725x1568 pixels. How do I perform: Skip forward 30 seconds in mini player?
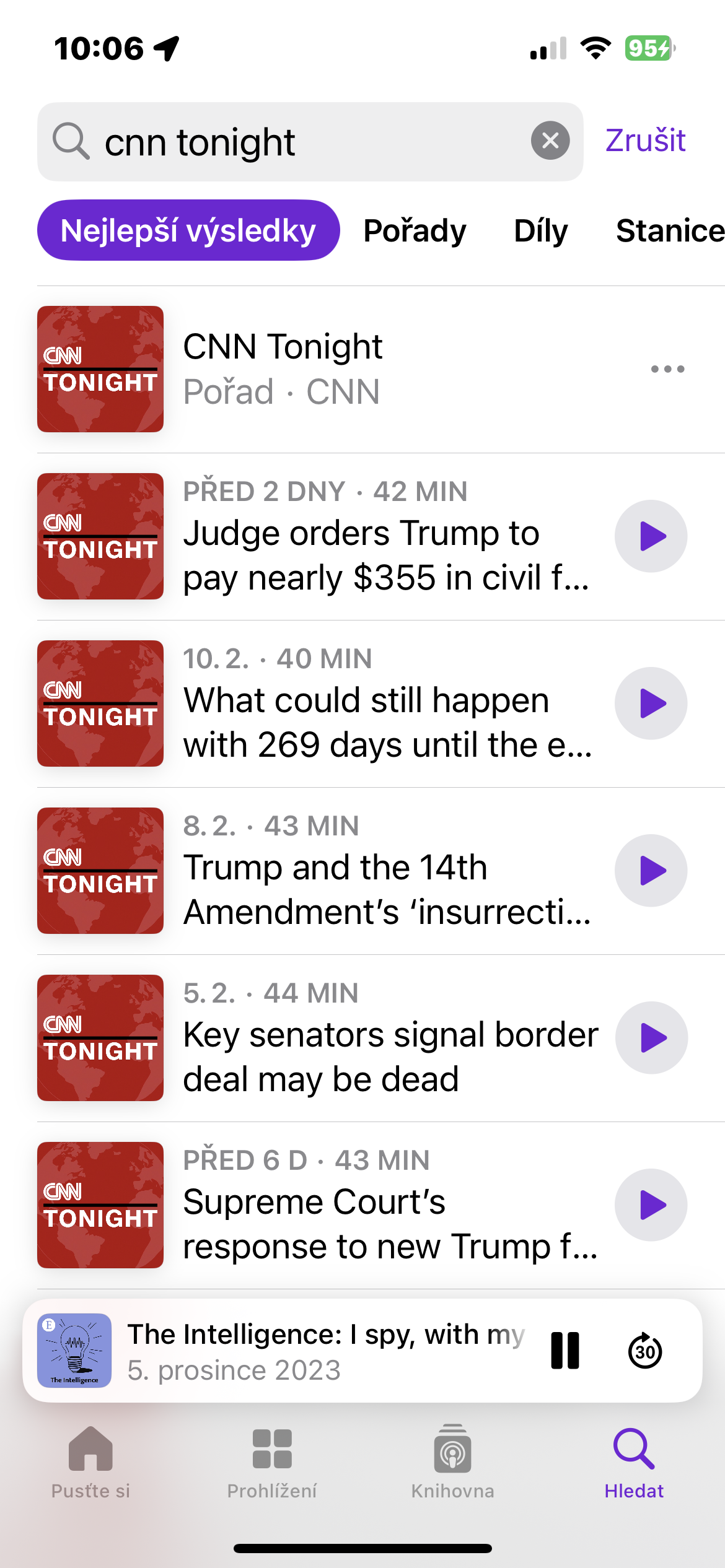click(644, 1351)
